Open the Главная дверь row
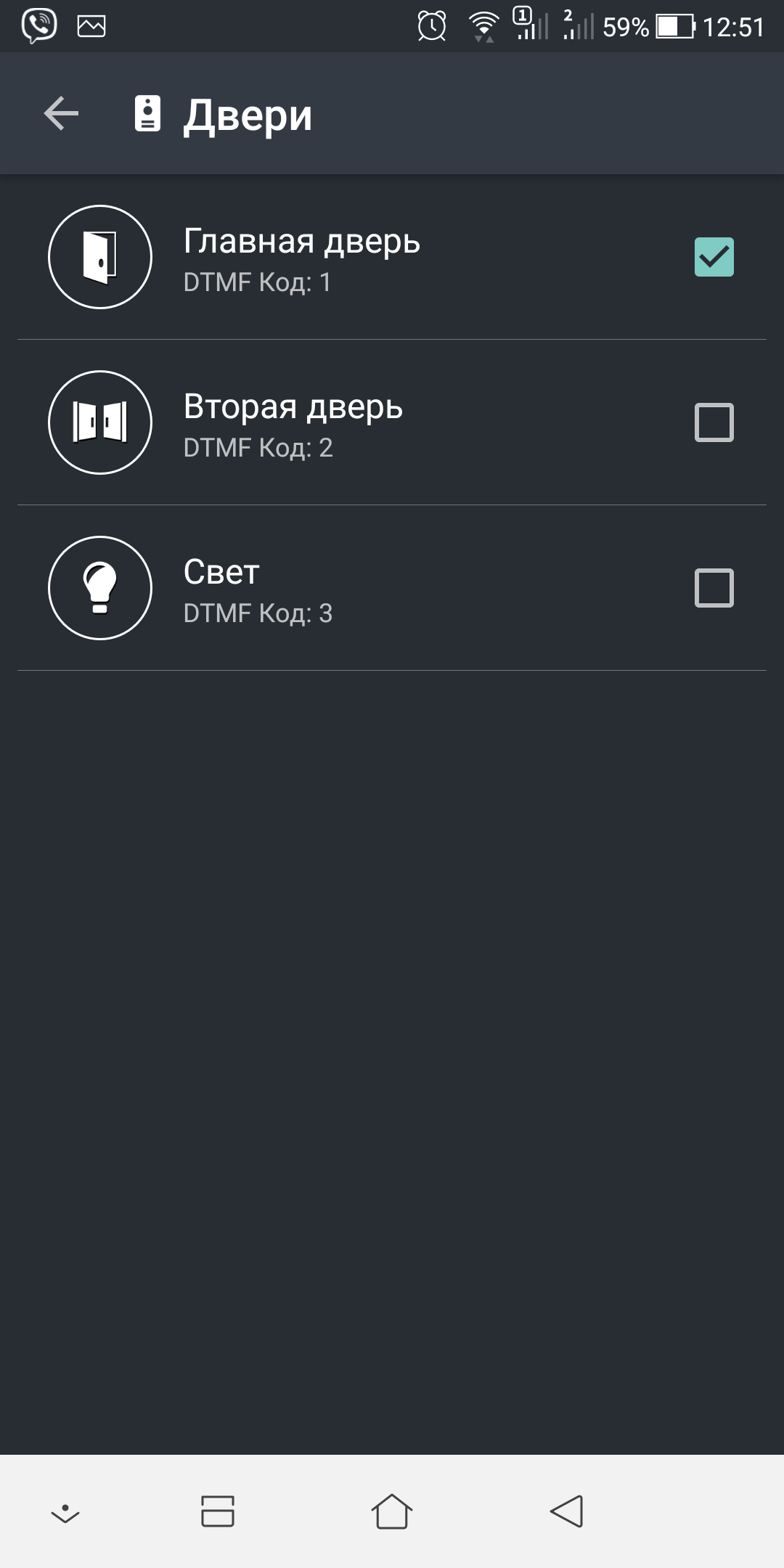 pyautogui.click(x=392, y=257)
